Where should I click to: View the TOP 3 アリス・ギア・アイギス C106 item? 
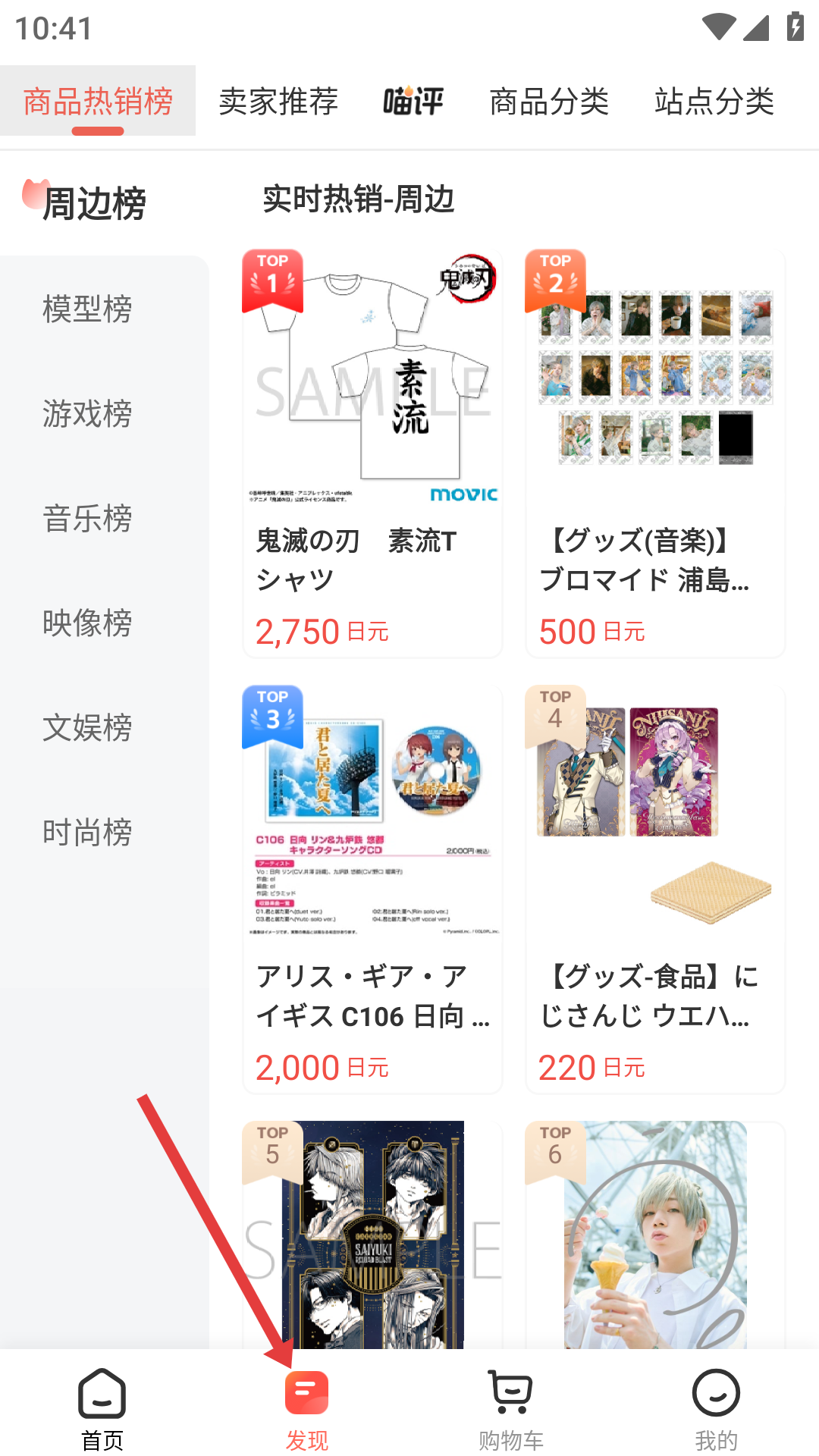372,890
